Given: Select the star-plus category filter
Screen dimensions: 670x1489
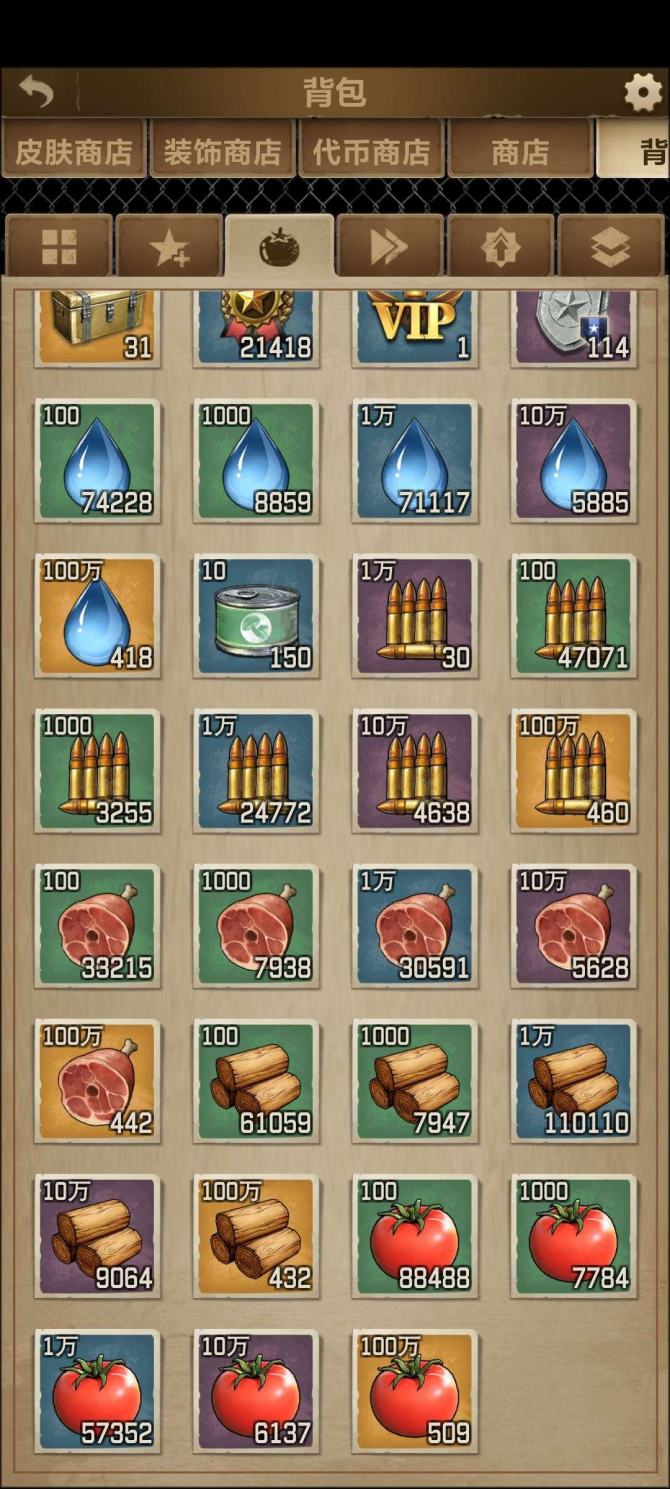Looking at the screenshot, I should [169, 247].
